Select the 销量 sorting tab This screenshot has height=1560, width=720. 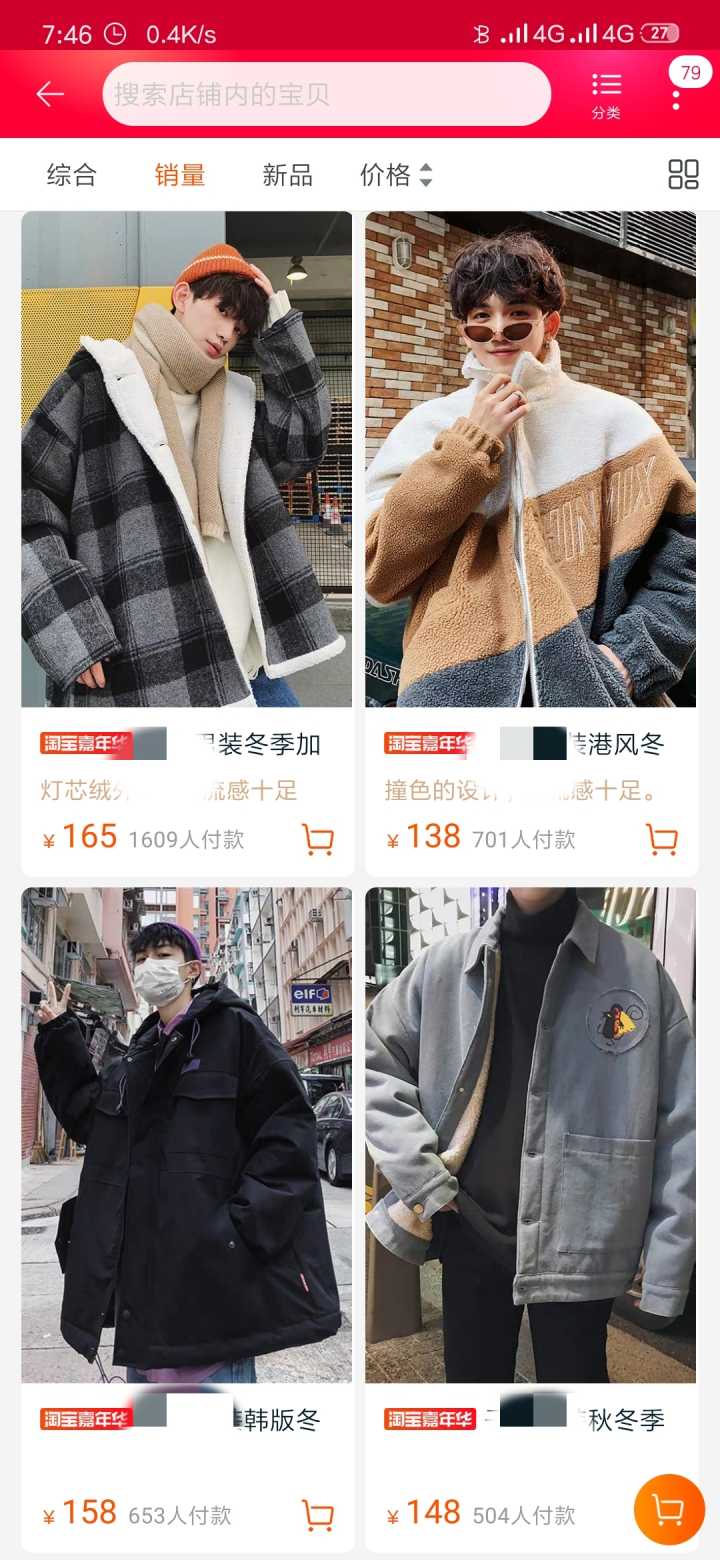pyautogui.click(x=180, y=175)
